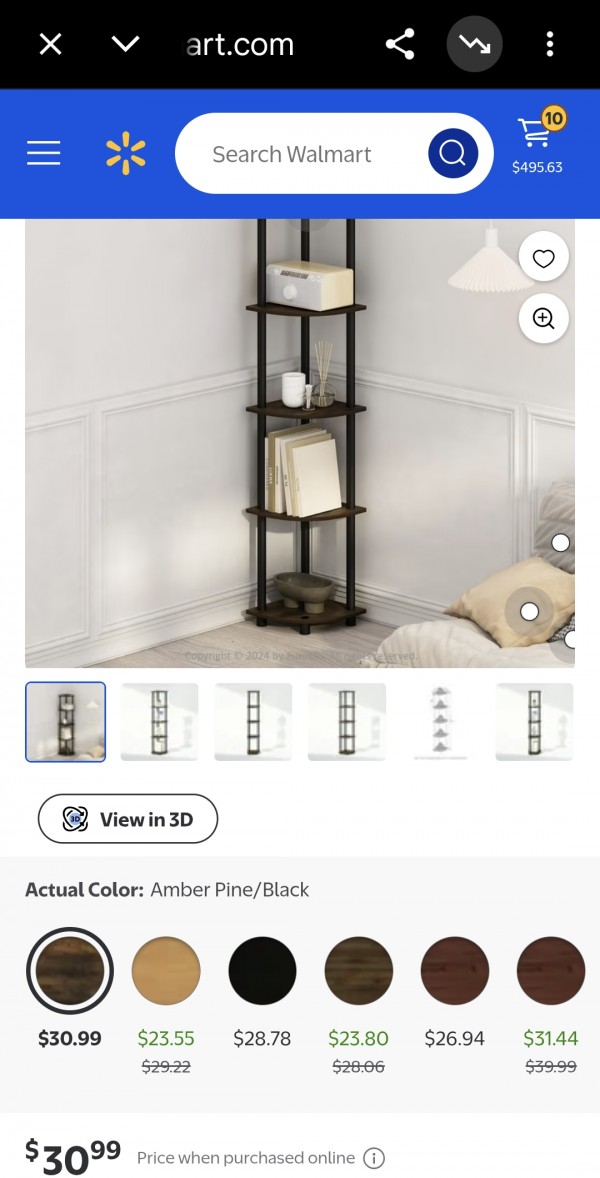Select the Amber Pine/Black $30.99 swatch
Screen dimensions: 600x1178
pyautogui.click(x=70, y=971)
